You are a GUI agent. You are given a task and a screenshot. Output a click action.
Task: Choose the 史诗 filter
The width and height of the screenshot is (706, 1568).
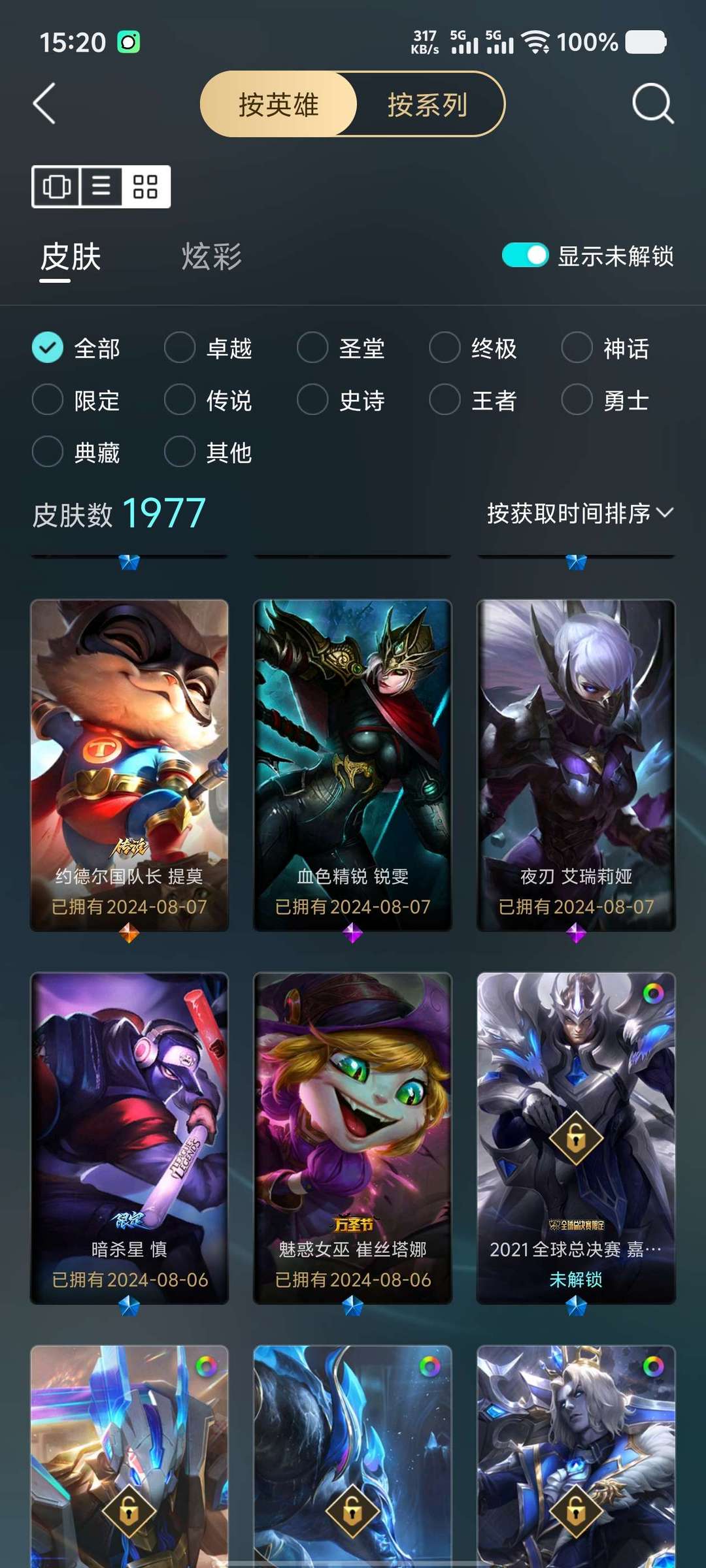click(341, 400)
